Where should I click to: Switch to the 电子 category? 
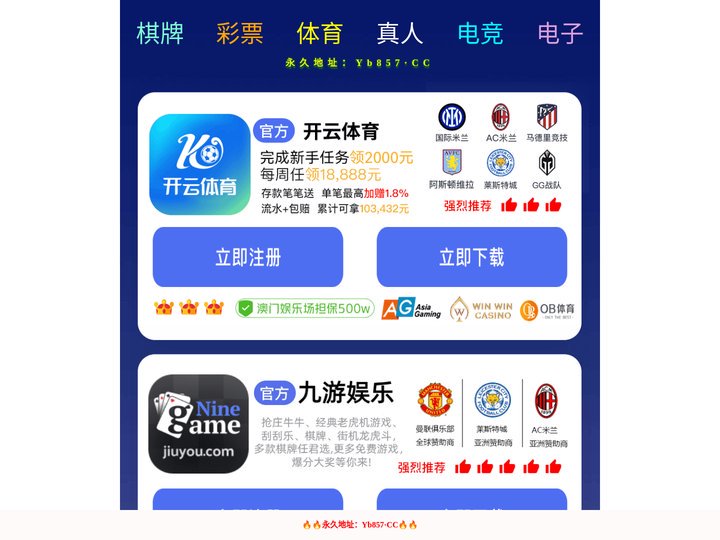(560, 34)
